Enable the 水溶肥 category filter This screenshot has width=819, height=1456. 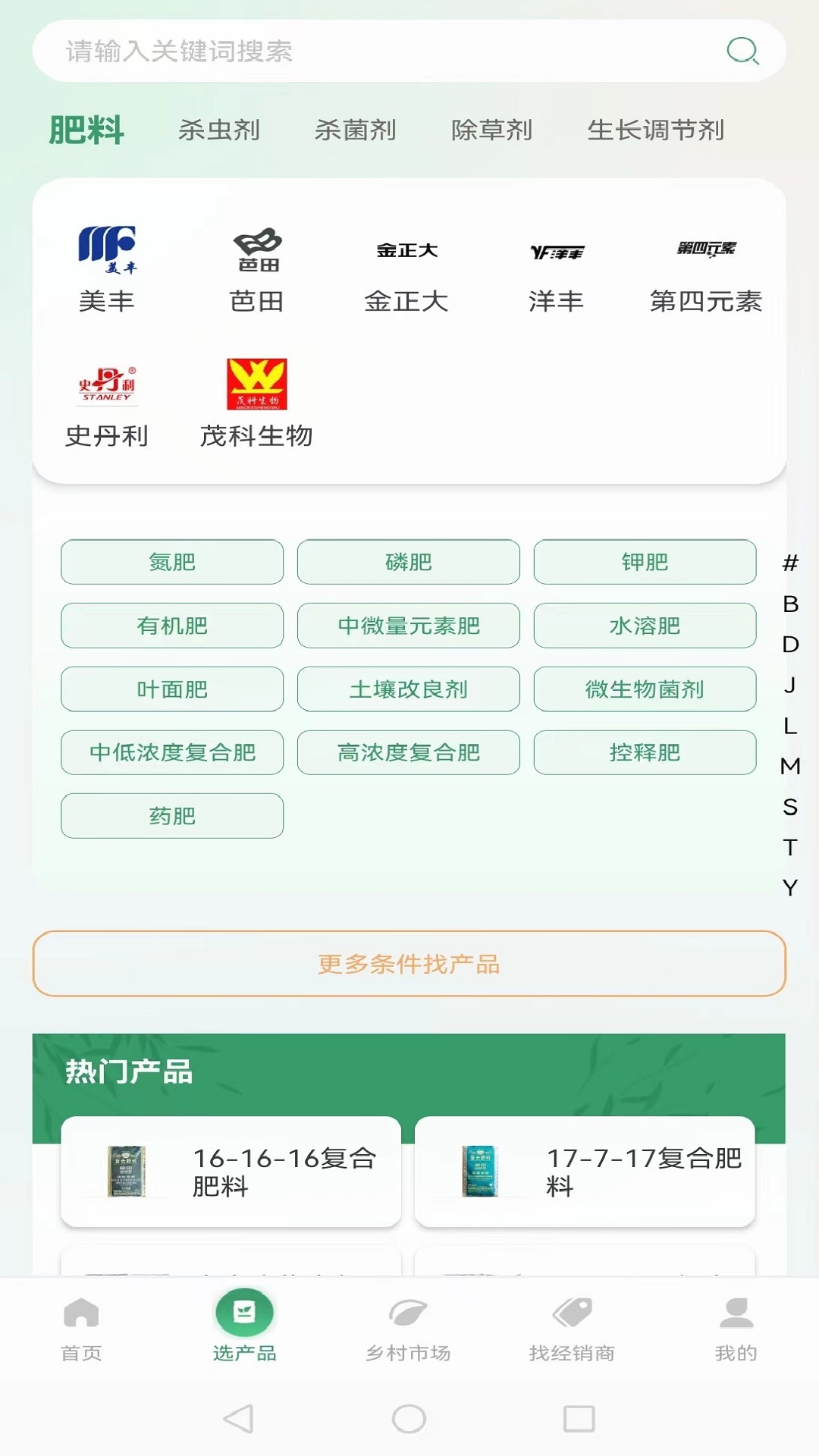645,626
